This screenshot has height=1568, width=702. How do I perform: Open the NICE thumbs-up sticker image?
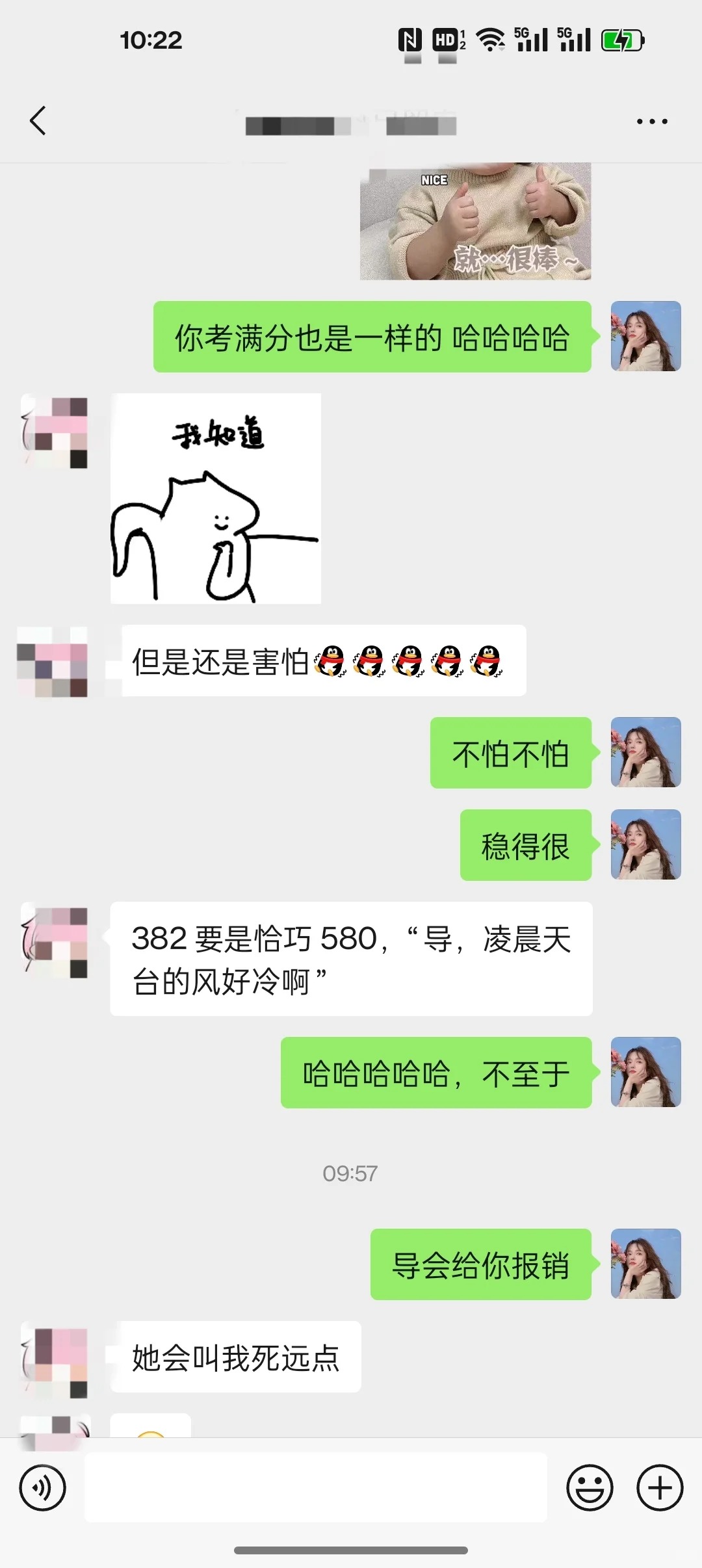(x=475, y=222)
